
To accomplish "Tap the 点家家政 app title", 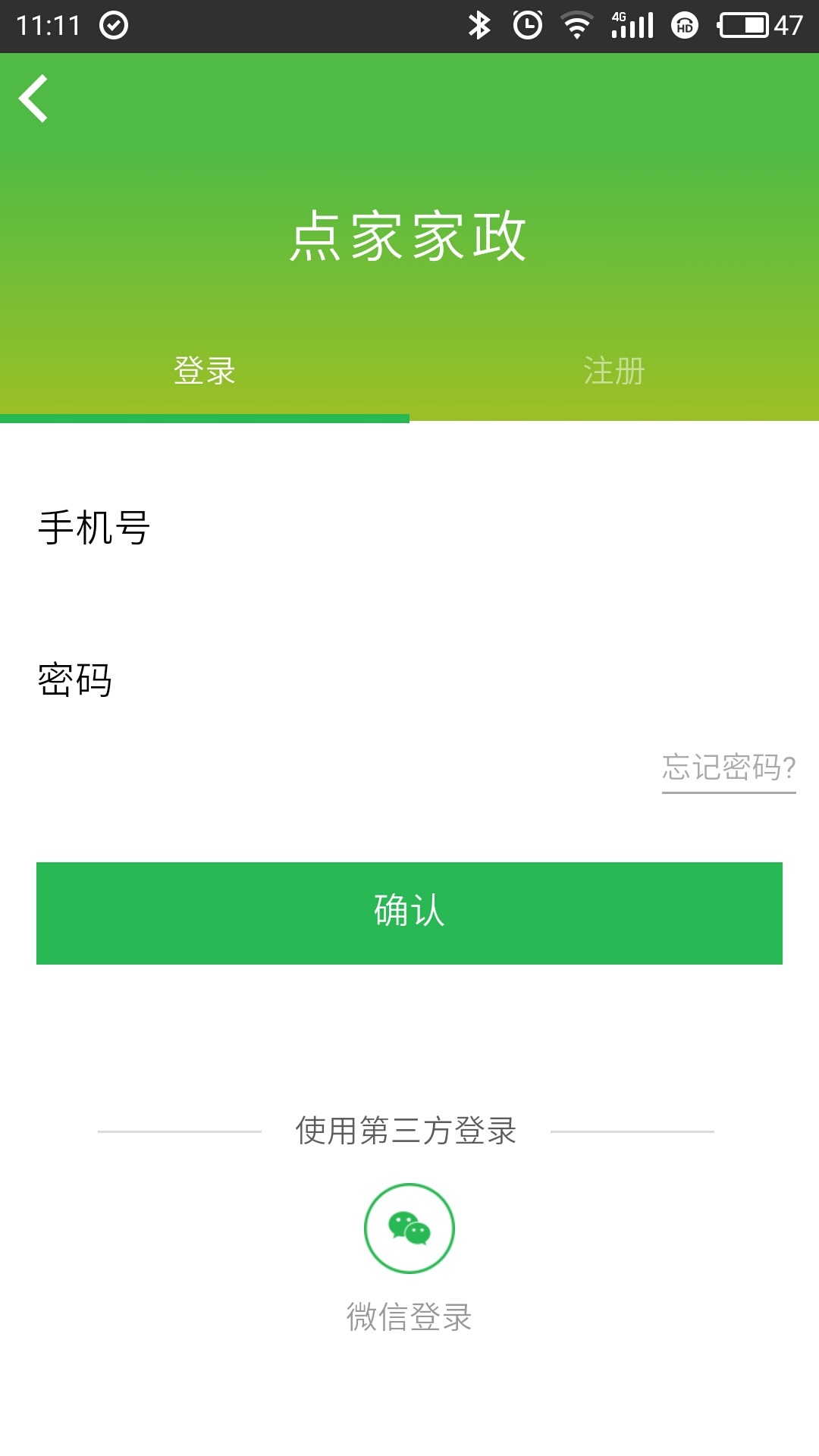I will (409, 235).
